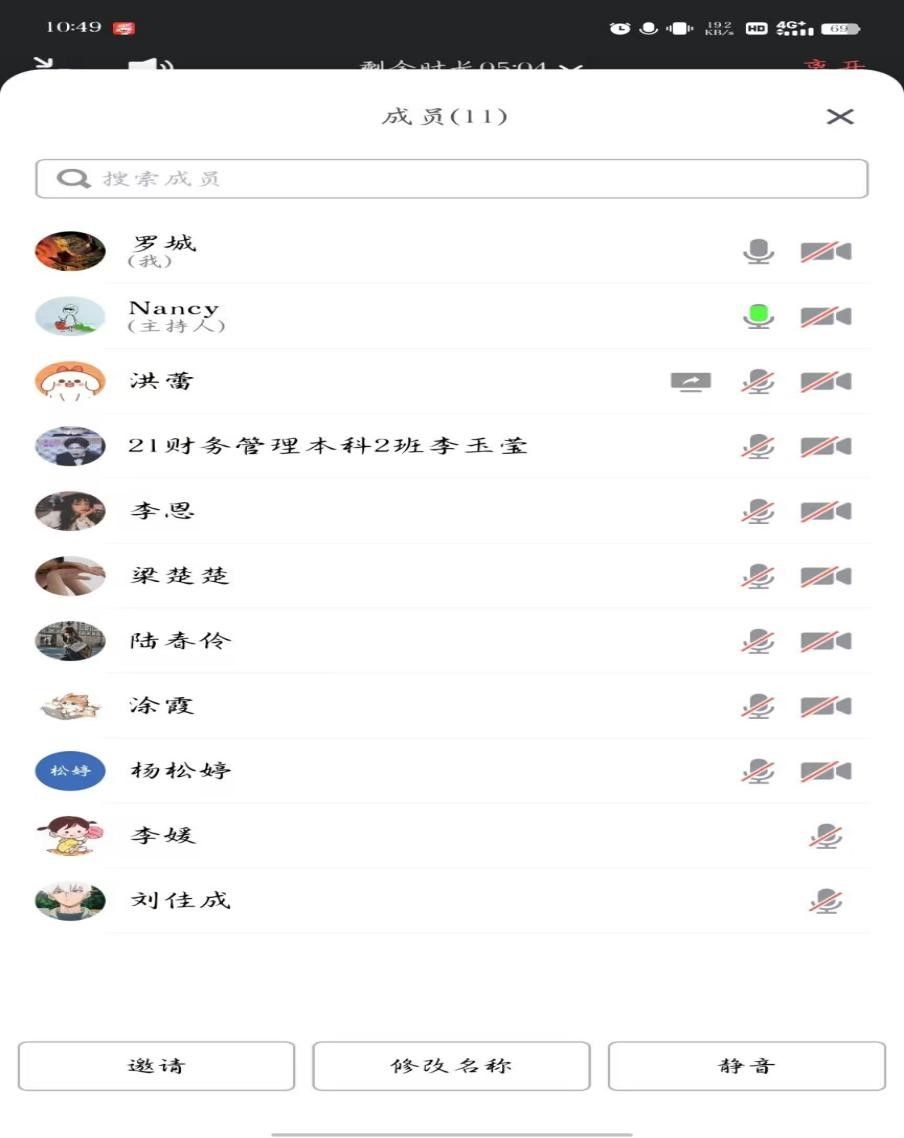Image resolution: width=904 pixels, height=1138 pixels.
Task: Toggle the microphone icon beside 罗城
Action: tap(759, 252)
